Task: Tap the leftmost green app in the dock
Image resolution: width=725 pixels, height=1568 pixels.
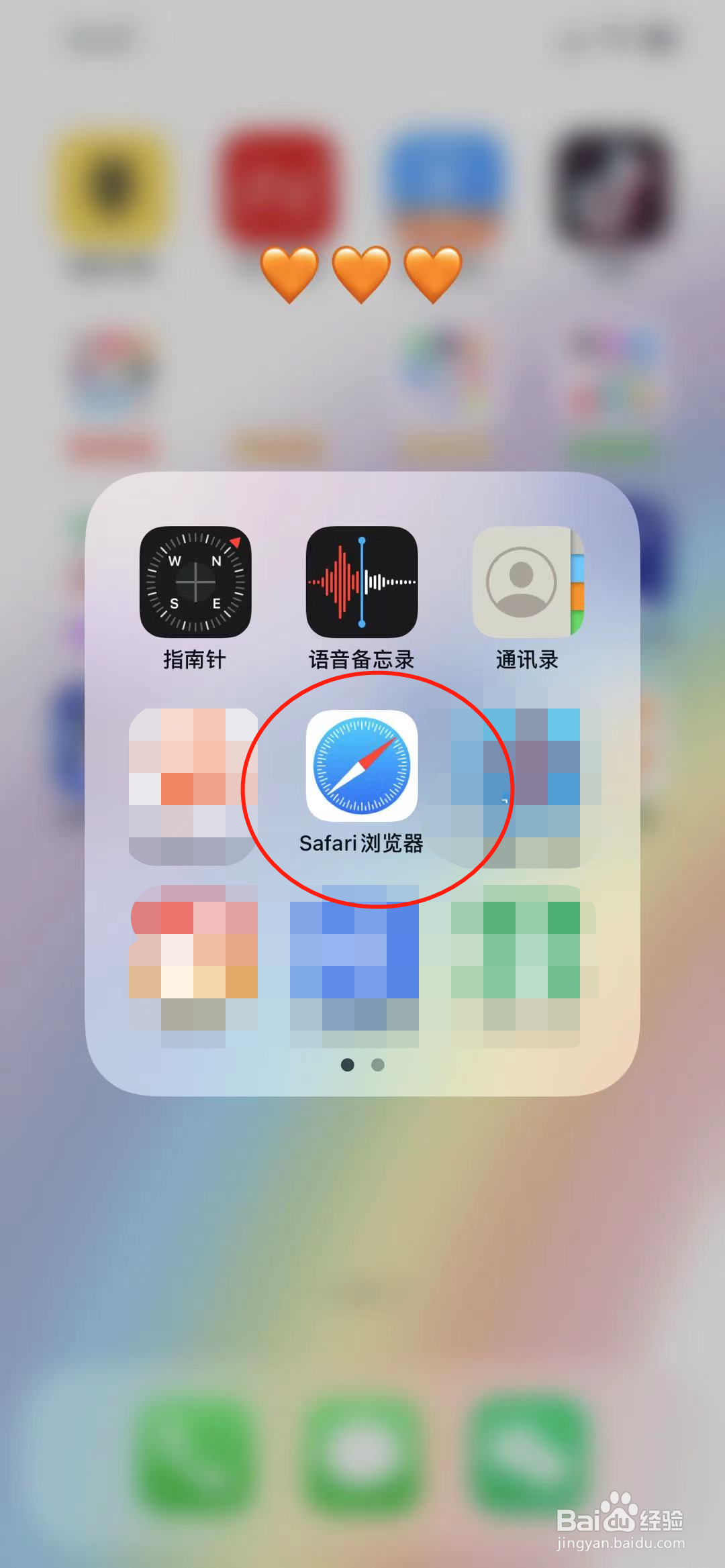Action: 193,1454
